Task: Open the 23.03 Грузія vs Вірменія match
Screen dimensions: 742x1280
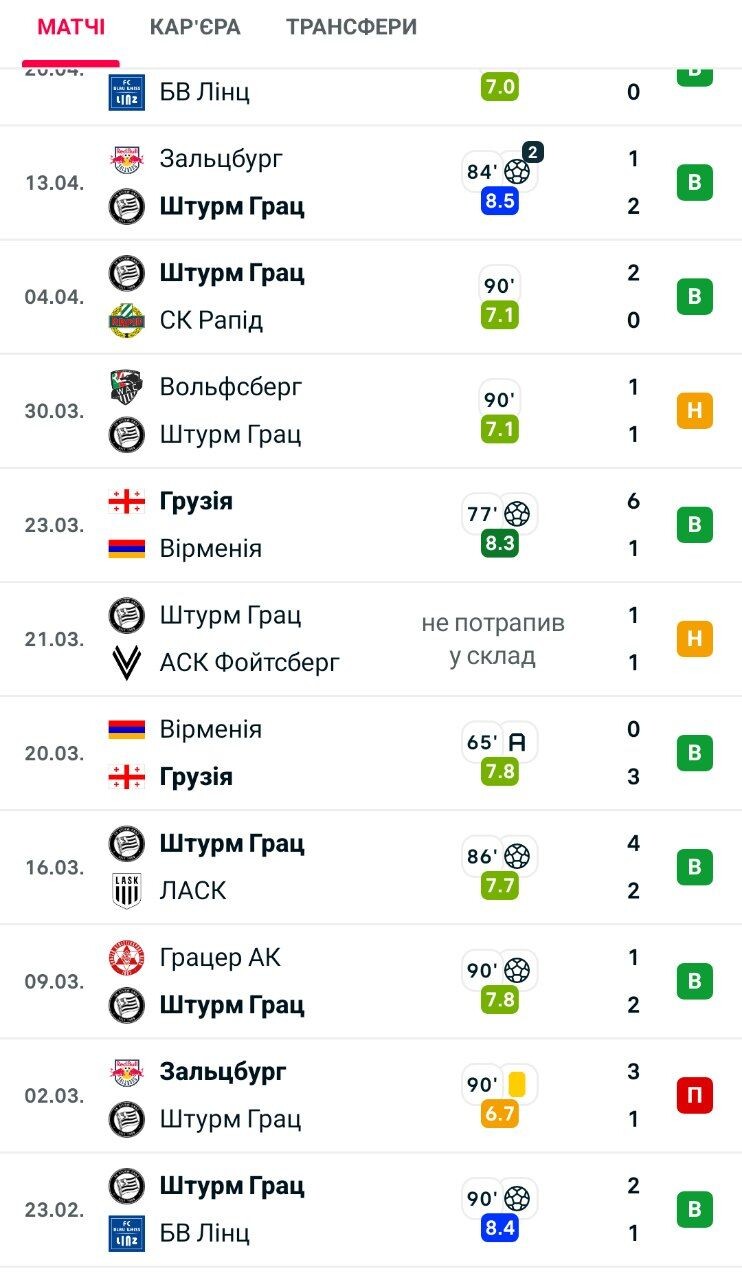Action: point(371,525)
